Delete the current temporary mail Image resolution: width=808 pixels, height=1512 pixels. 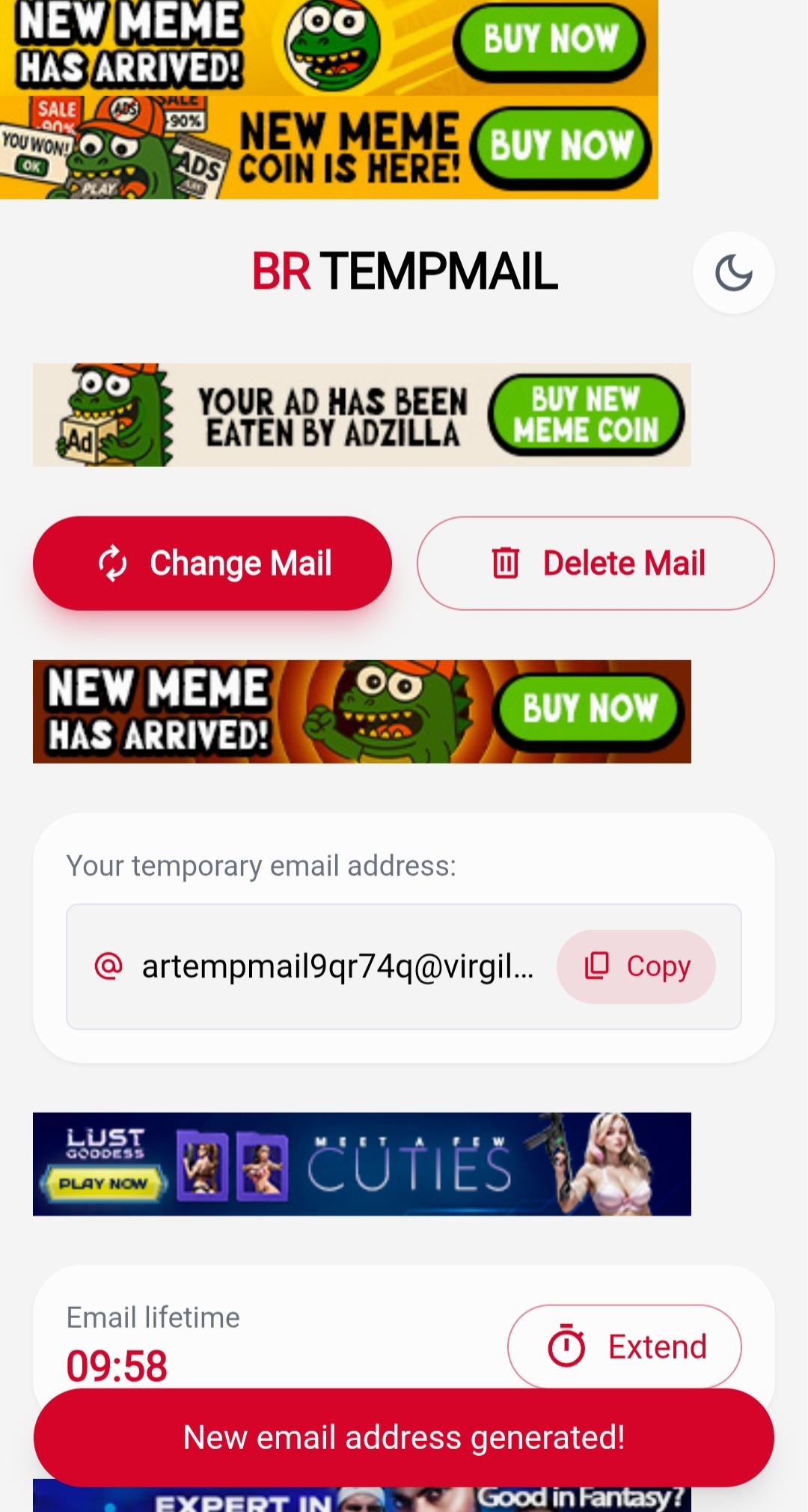point(596,563)
